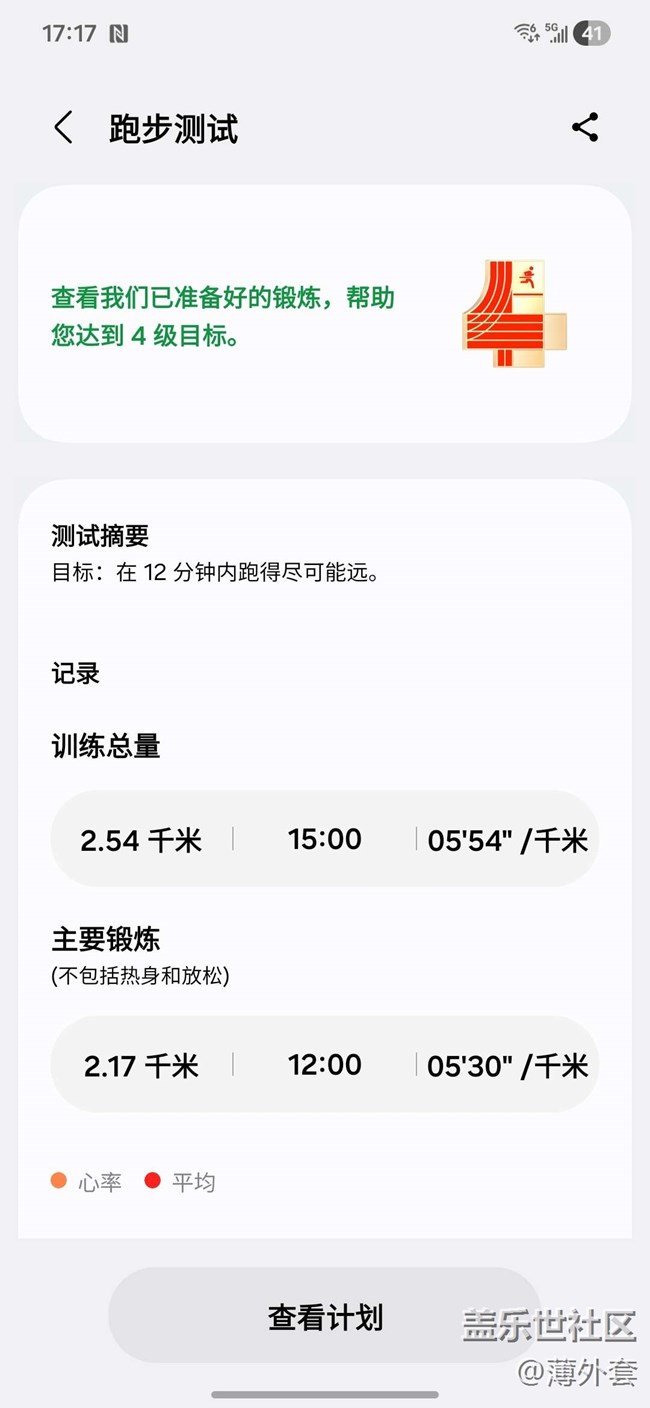This screenshot has height=1408, width=650.
Task: Tap the 查看计划 button
Action: [x=324, y=1316]
